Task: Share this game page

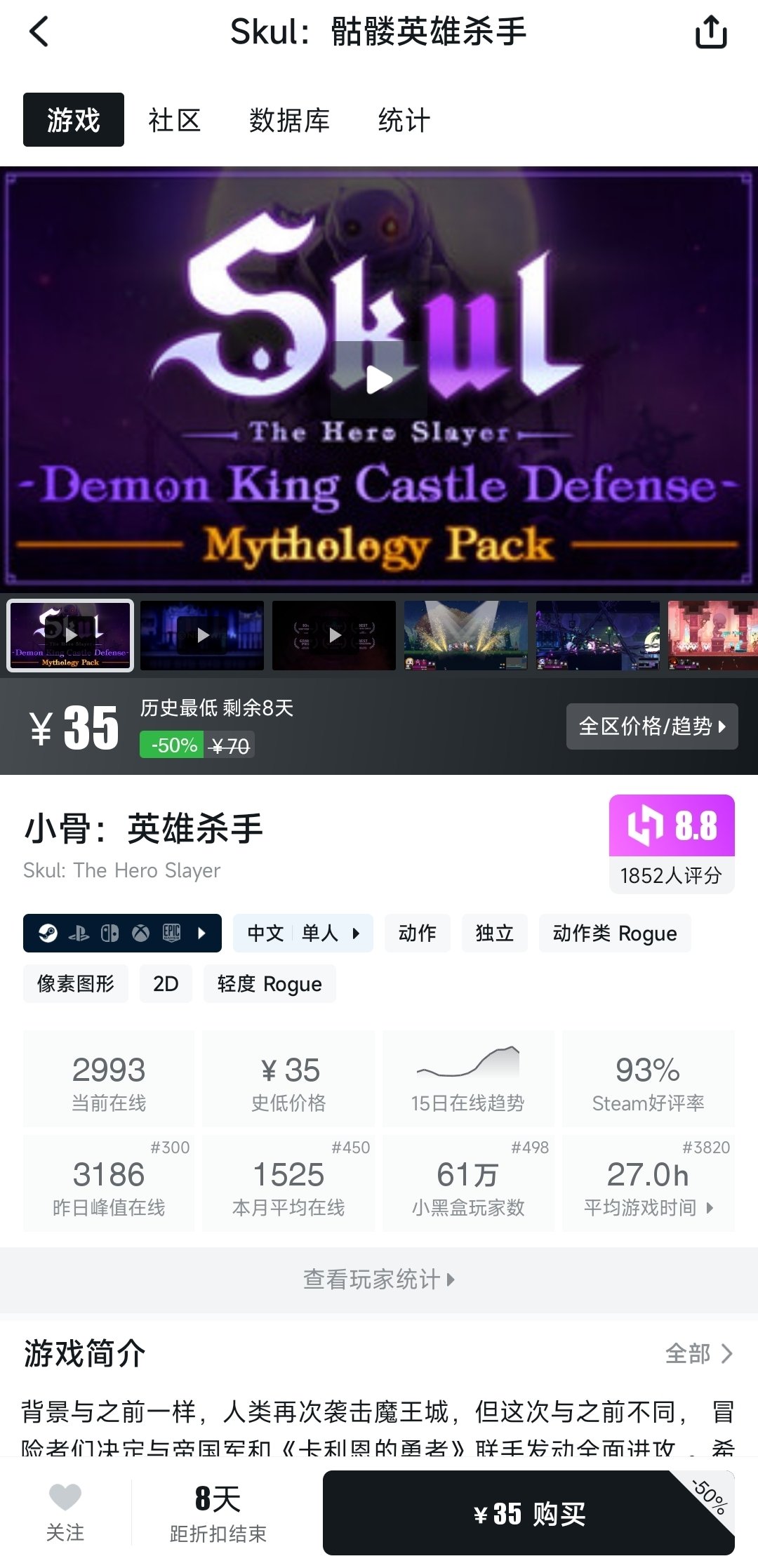Action: (x=710, y=32)
